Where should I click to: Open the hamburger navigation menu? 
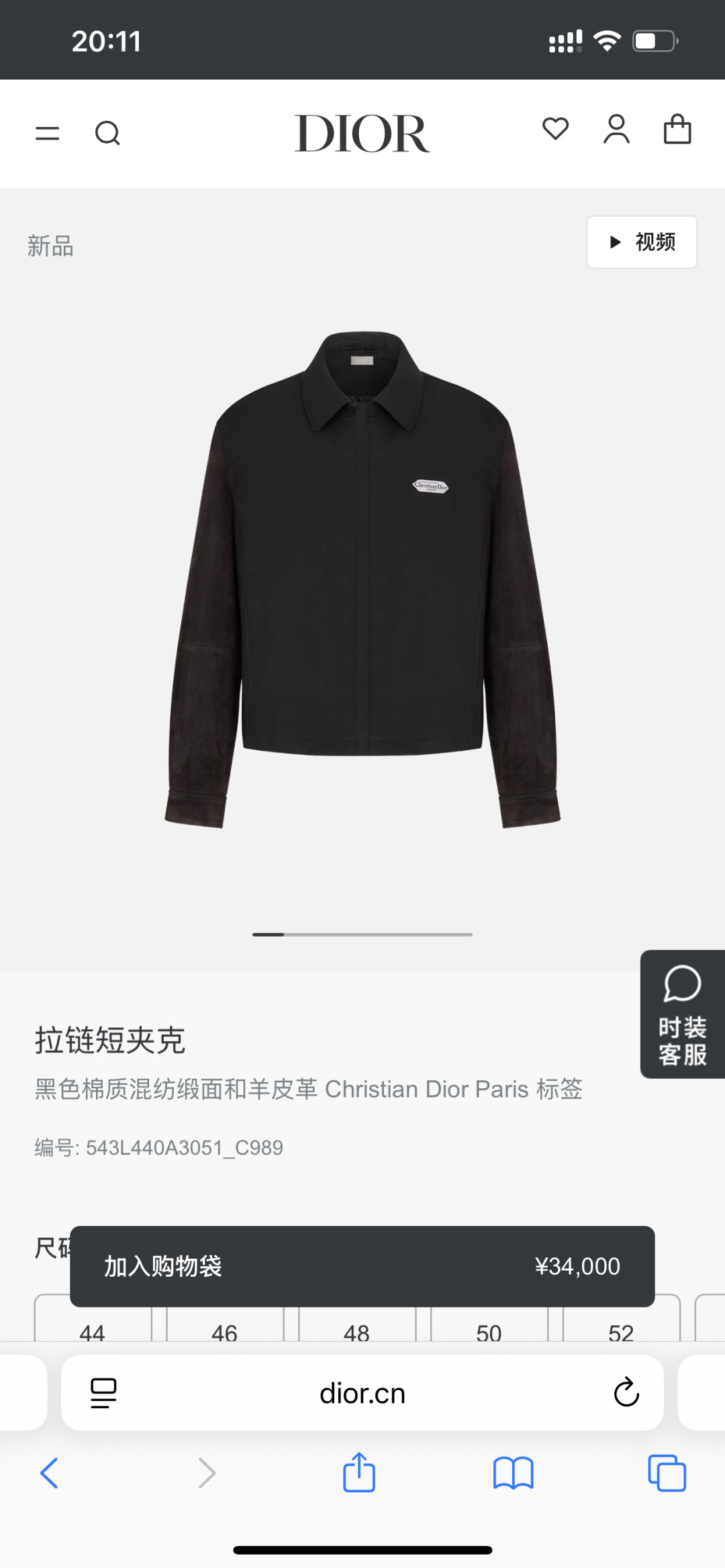(x=46, y=133)
